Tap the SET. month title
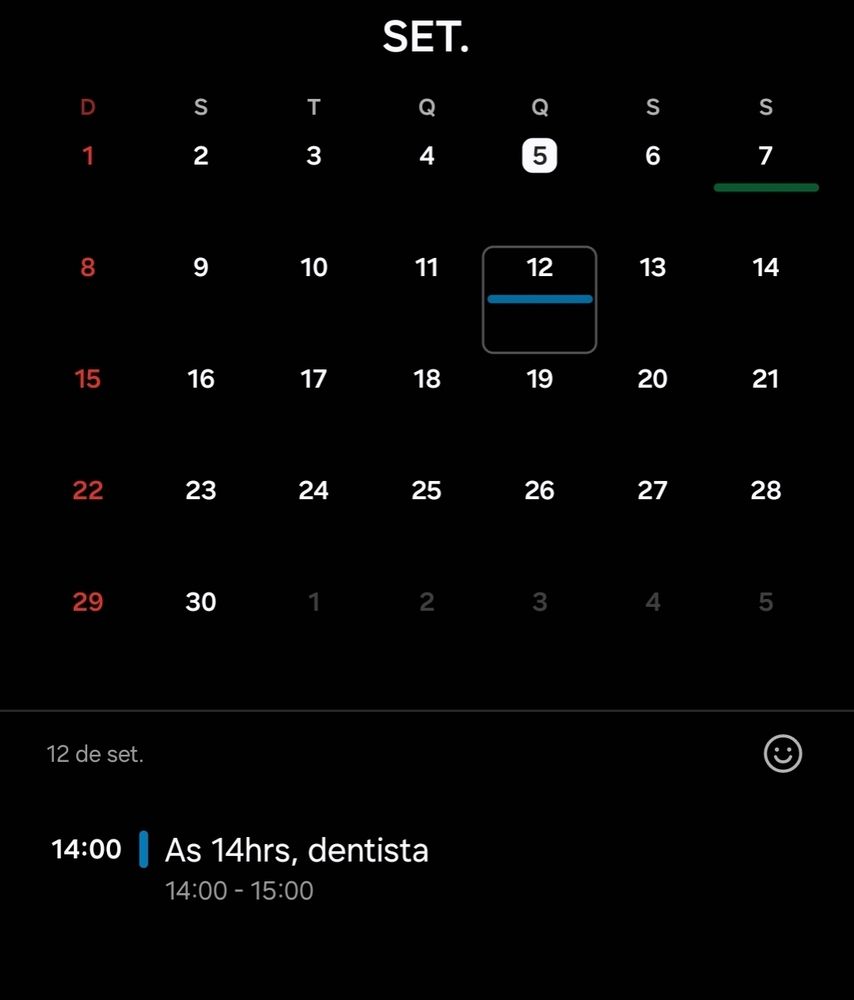Image resolution: width=854 pixels, height=1000 pixels. (426, 38)
